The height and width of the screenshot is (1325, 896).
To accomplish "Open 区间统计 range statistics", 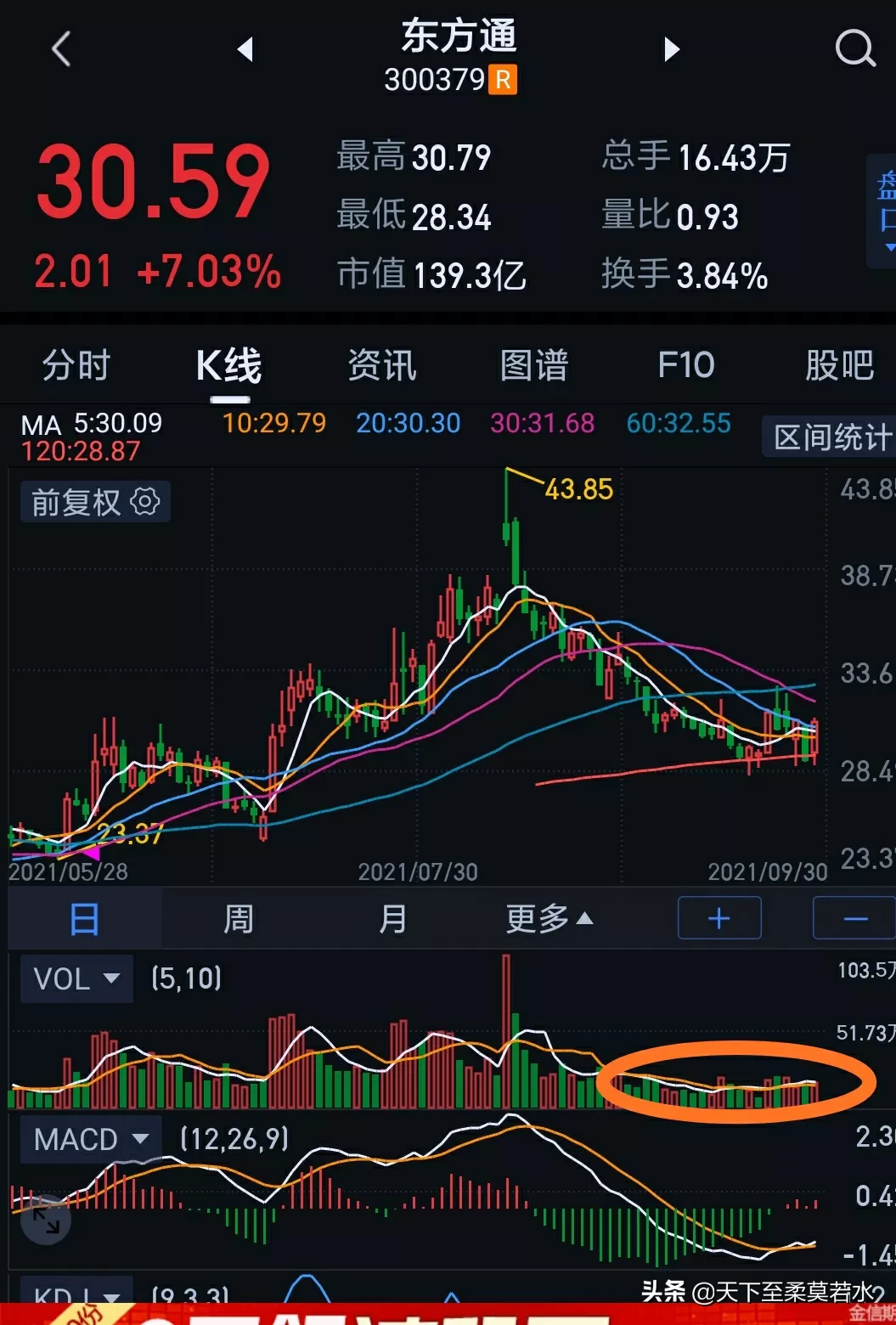I will (x=830, y=437).
